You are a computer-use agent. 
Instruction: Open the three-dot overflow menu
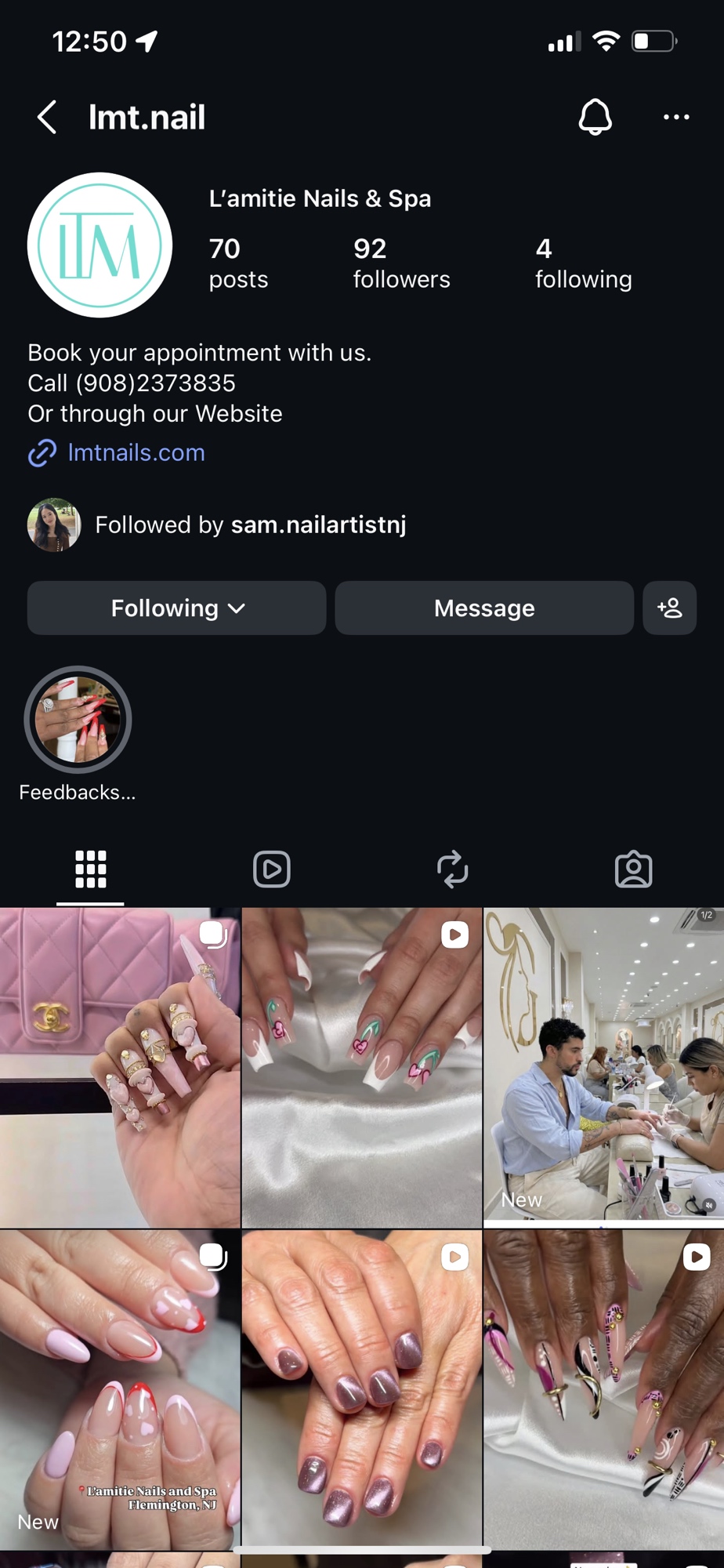(675, 118)
